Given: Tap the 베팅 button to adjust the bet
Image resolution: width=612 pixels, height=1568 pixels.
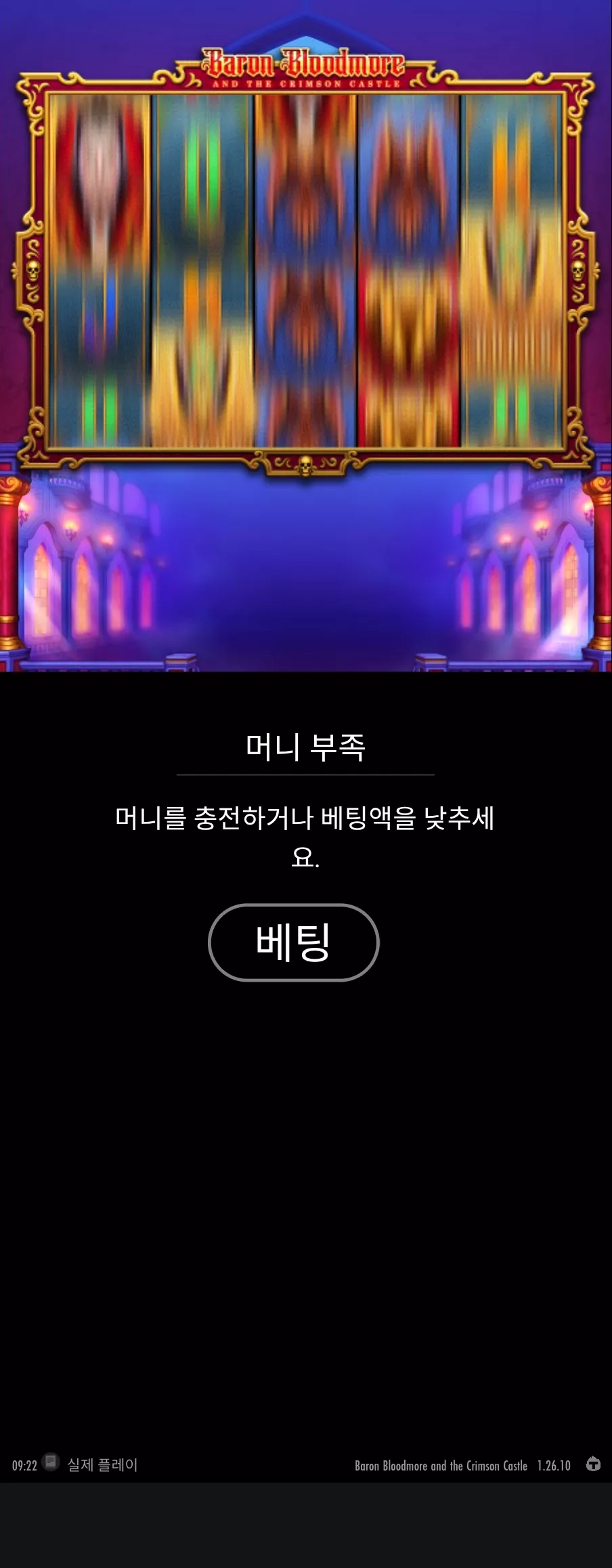Looking at the screenshot, I should pyautogui.click(x=293, y=942).
